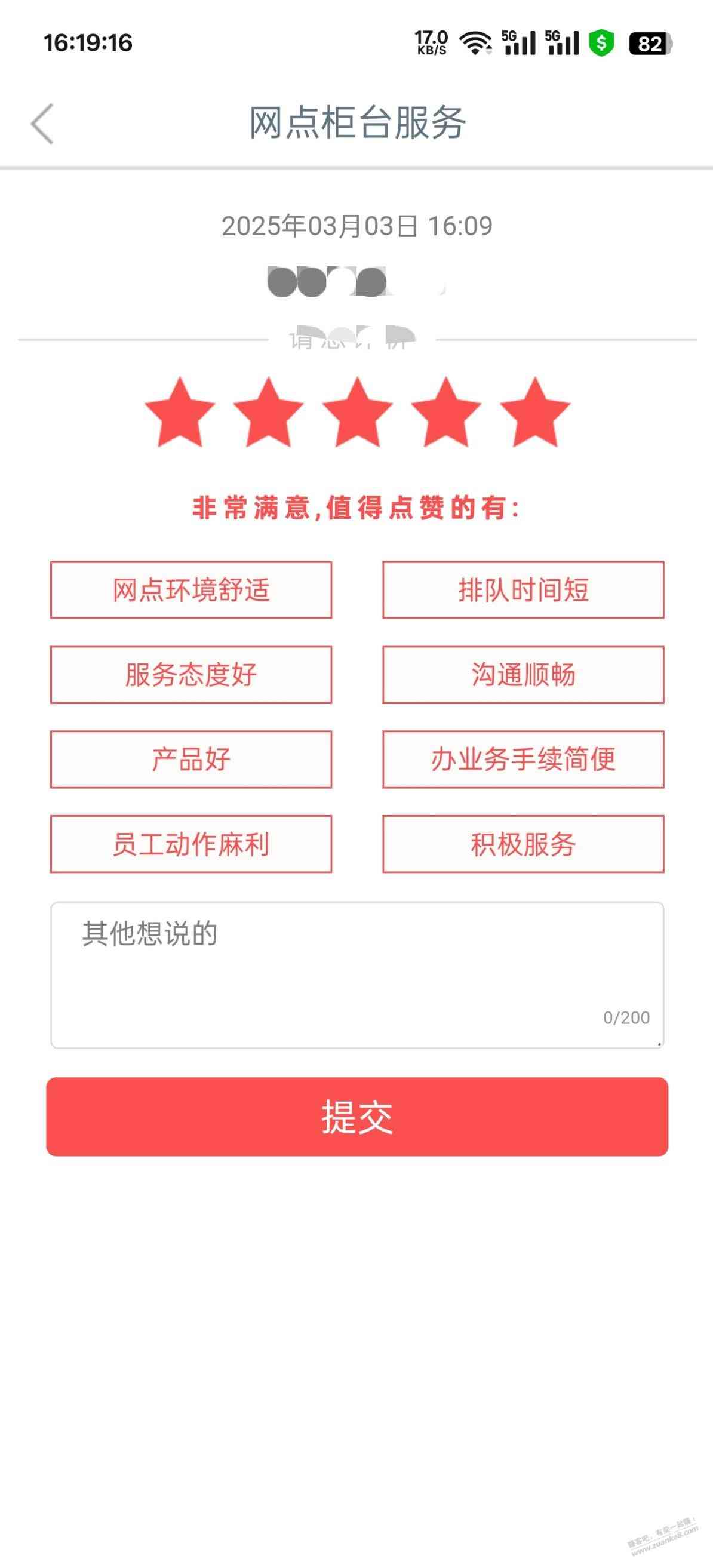713x1568 pixels.
Task: Give a five-star rating
Action: (534, 413)
